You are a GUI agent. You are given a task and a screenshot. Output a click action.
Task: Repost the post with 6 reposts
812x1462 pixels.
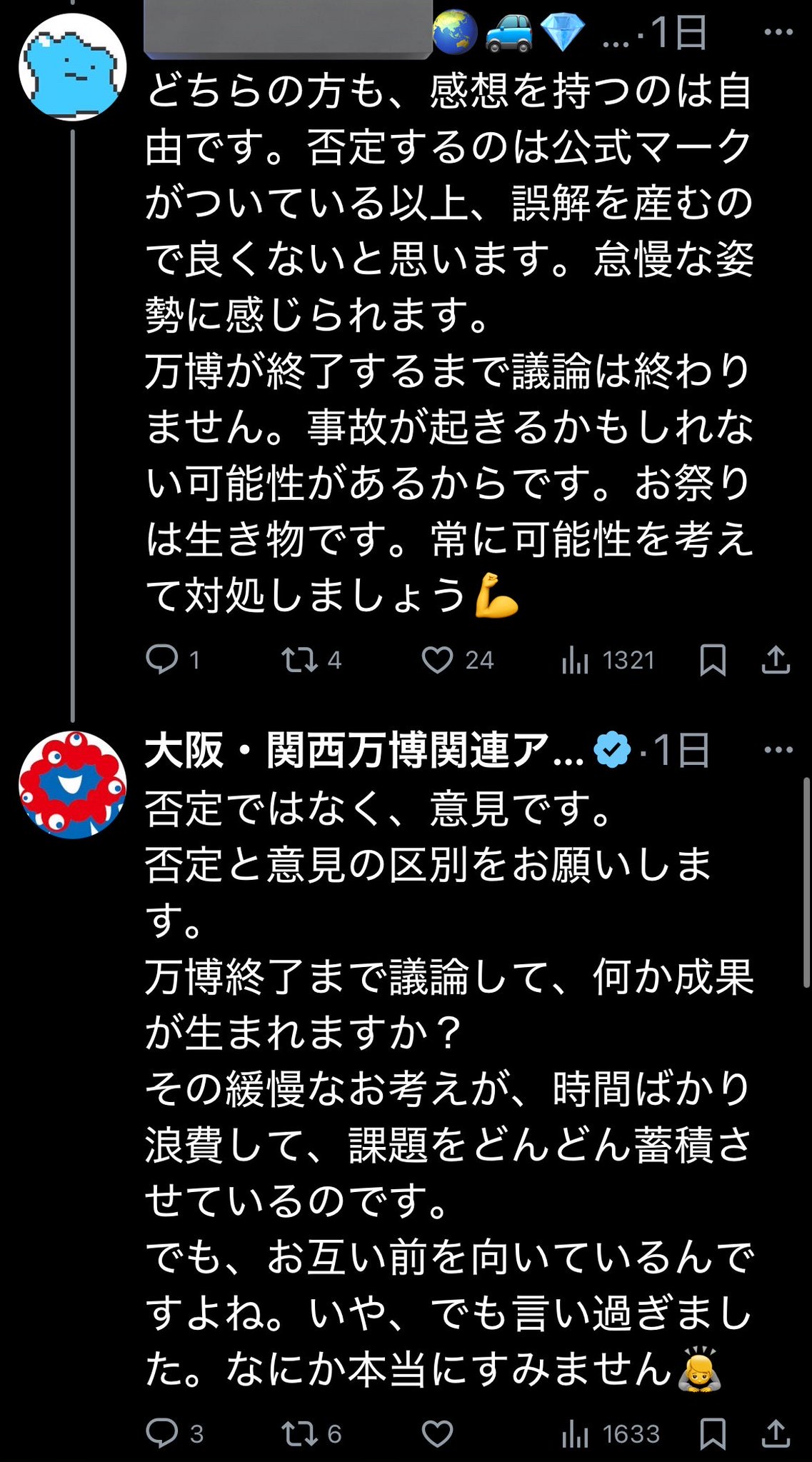(300, 1432)
